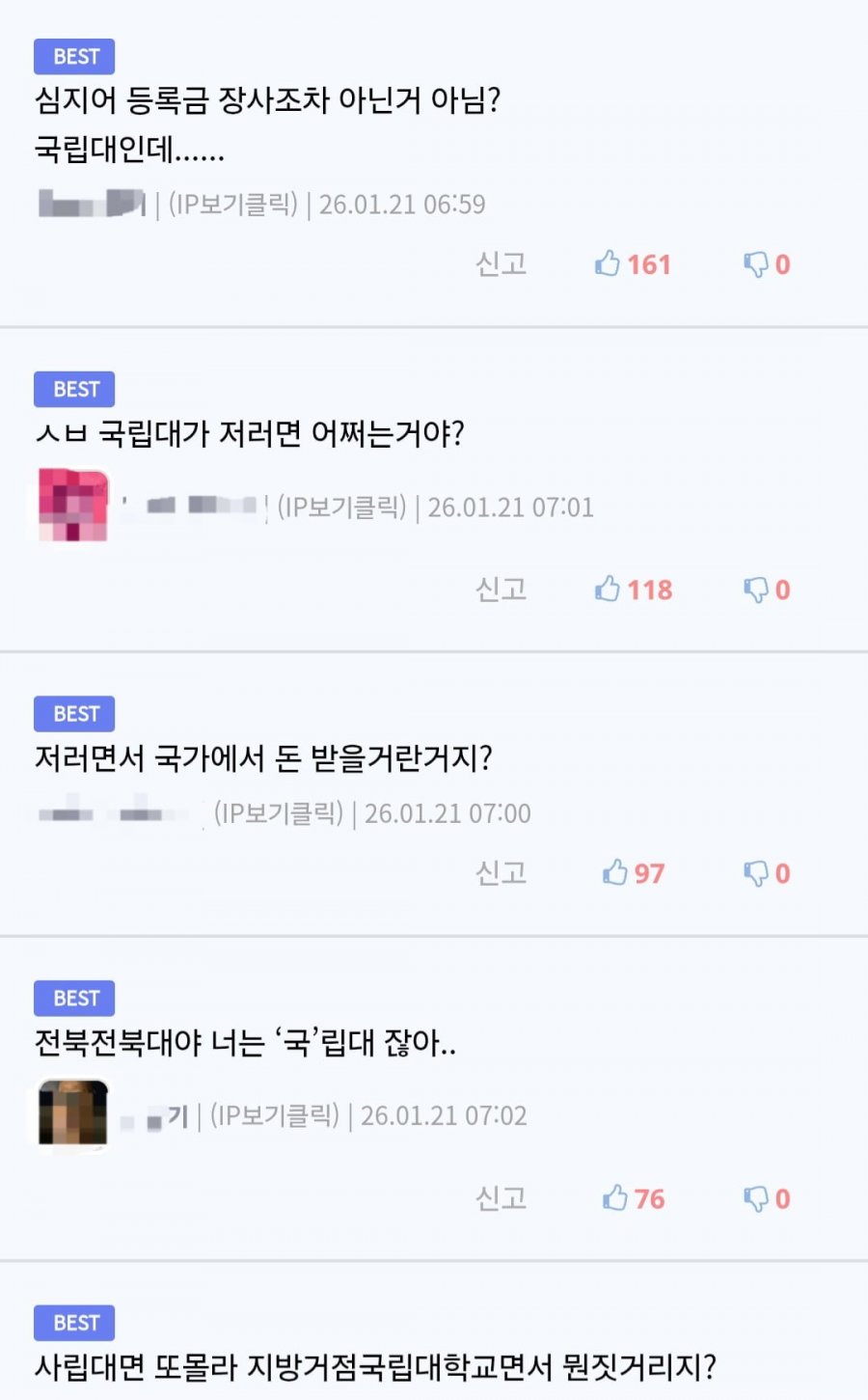
Task: View IP of the 06:59 commenter
Action: pos(232,205)
